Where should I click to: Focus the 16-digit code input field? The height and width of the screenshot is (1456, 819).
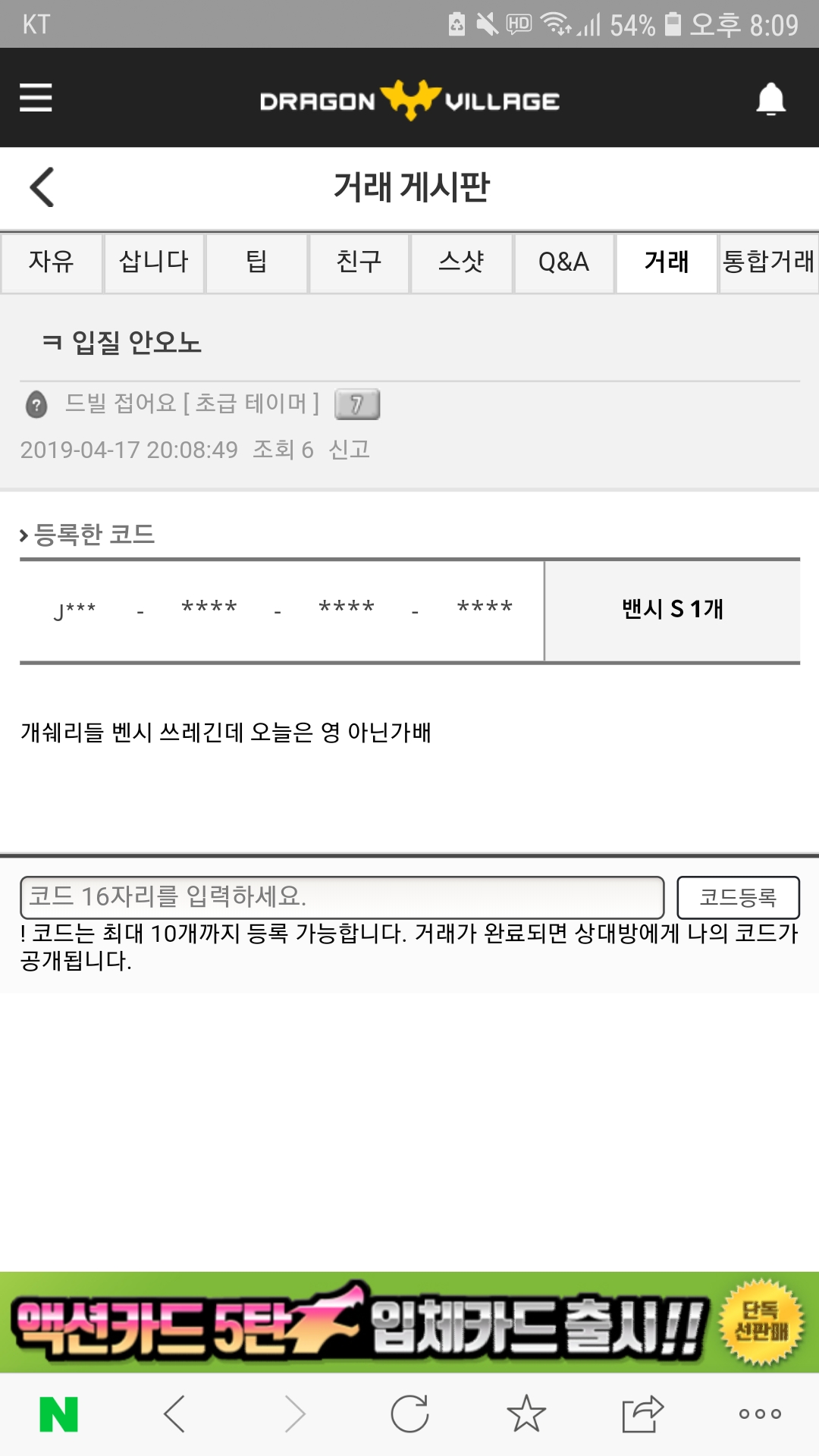point(341,897)
